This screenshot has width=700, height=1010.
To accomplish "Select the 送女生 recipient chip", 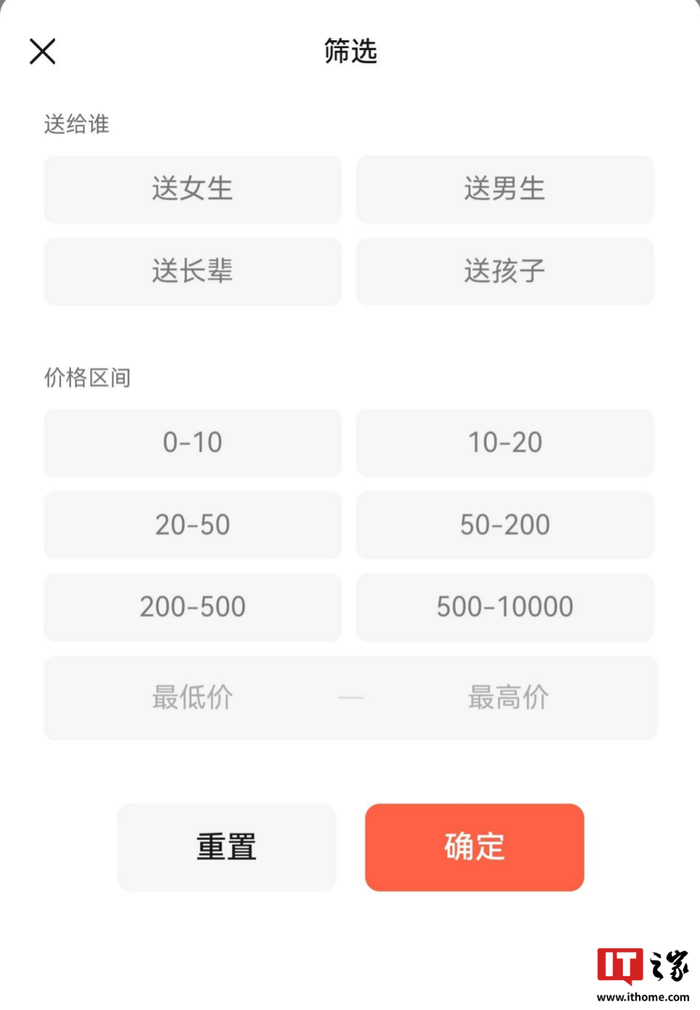I will click(x=193, y=189).
